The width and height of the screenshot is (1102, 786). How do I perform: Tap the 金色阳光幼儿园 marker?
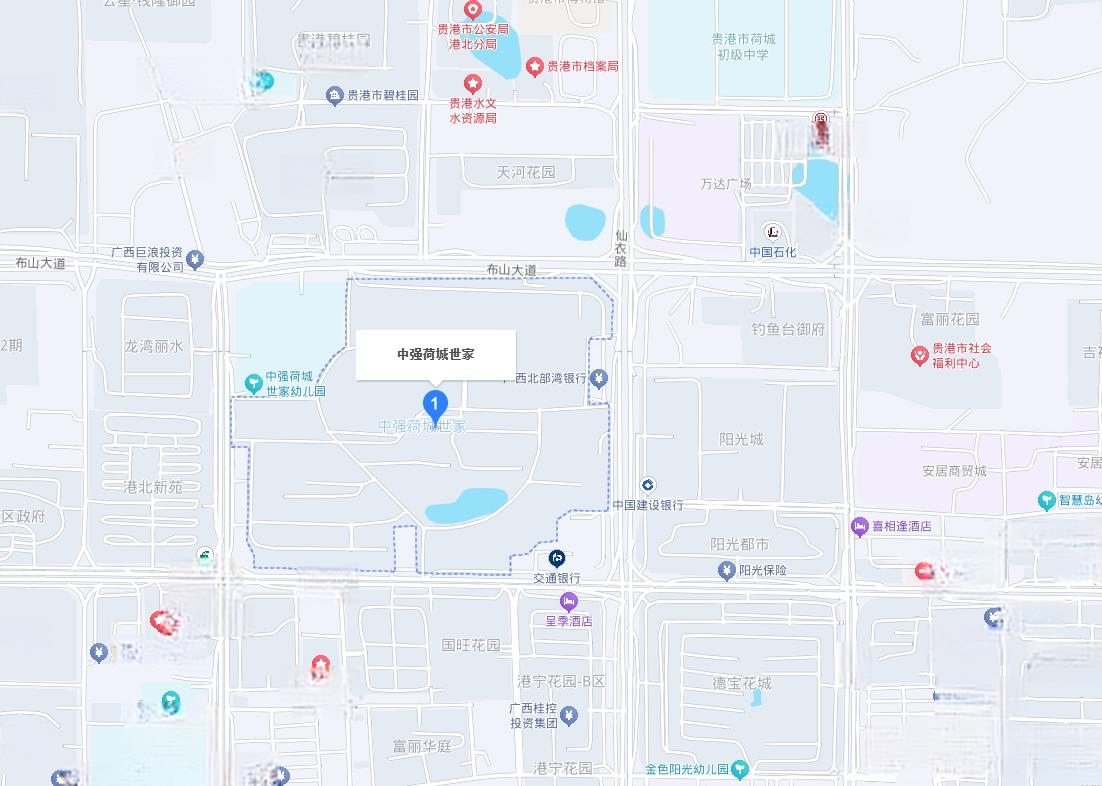point(740,770)
